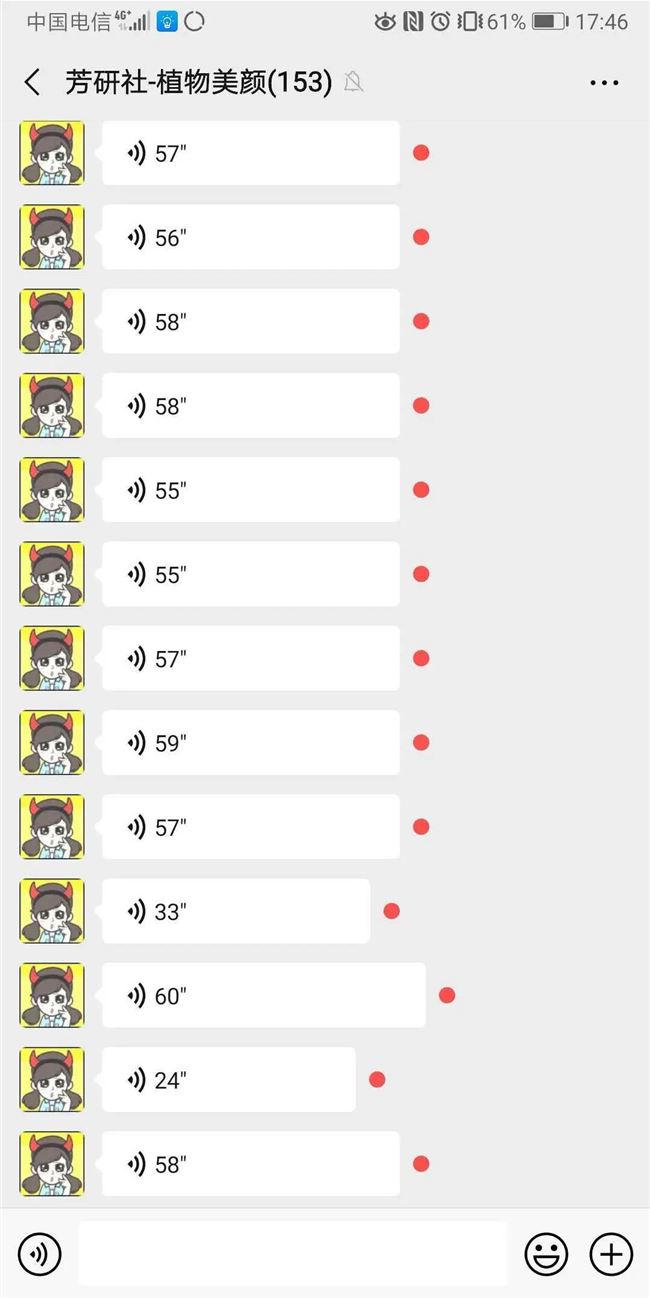Image resolution: width=650 pixels, height=1298 pixels.
Task: Switch to voice input mode
Action: pos(40,1253)
